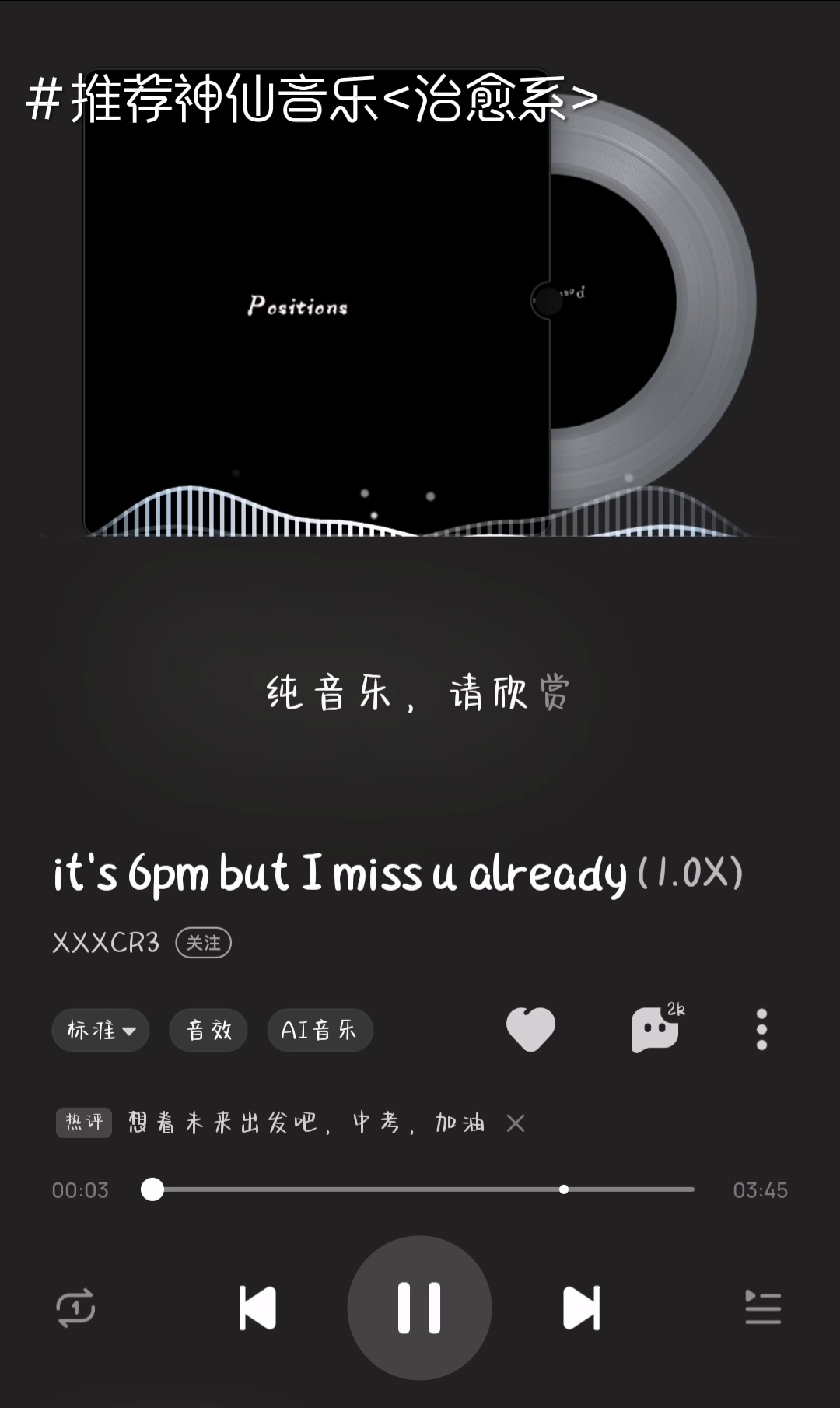Open the three-dot more options menu

[x=761, y=1029]
